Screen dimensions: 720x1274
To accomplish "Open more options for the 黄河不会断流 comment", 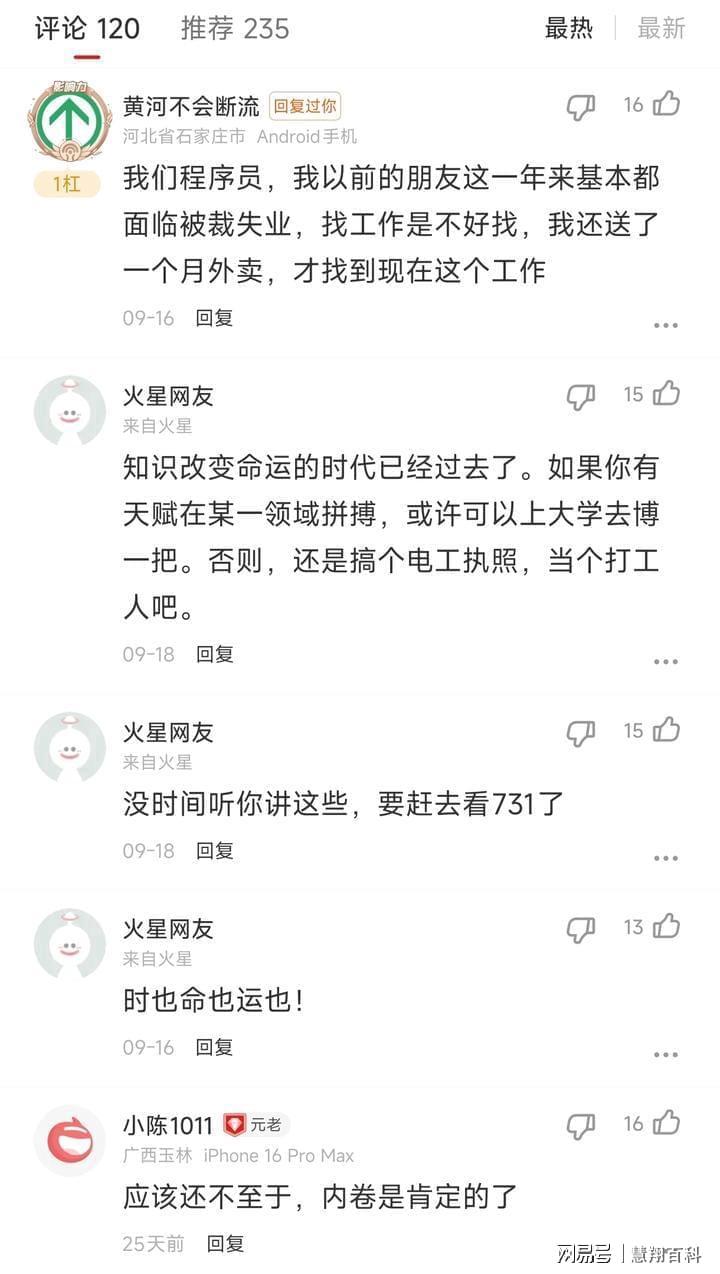I will [x=665, y=325].
